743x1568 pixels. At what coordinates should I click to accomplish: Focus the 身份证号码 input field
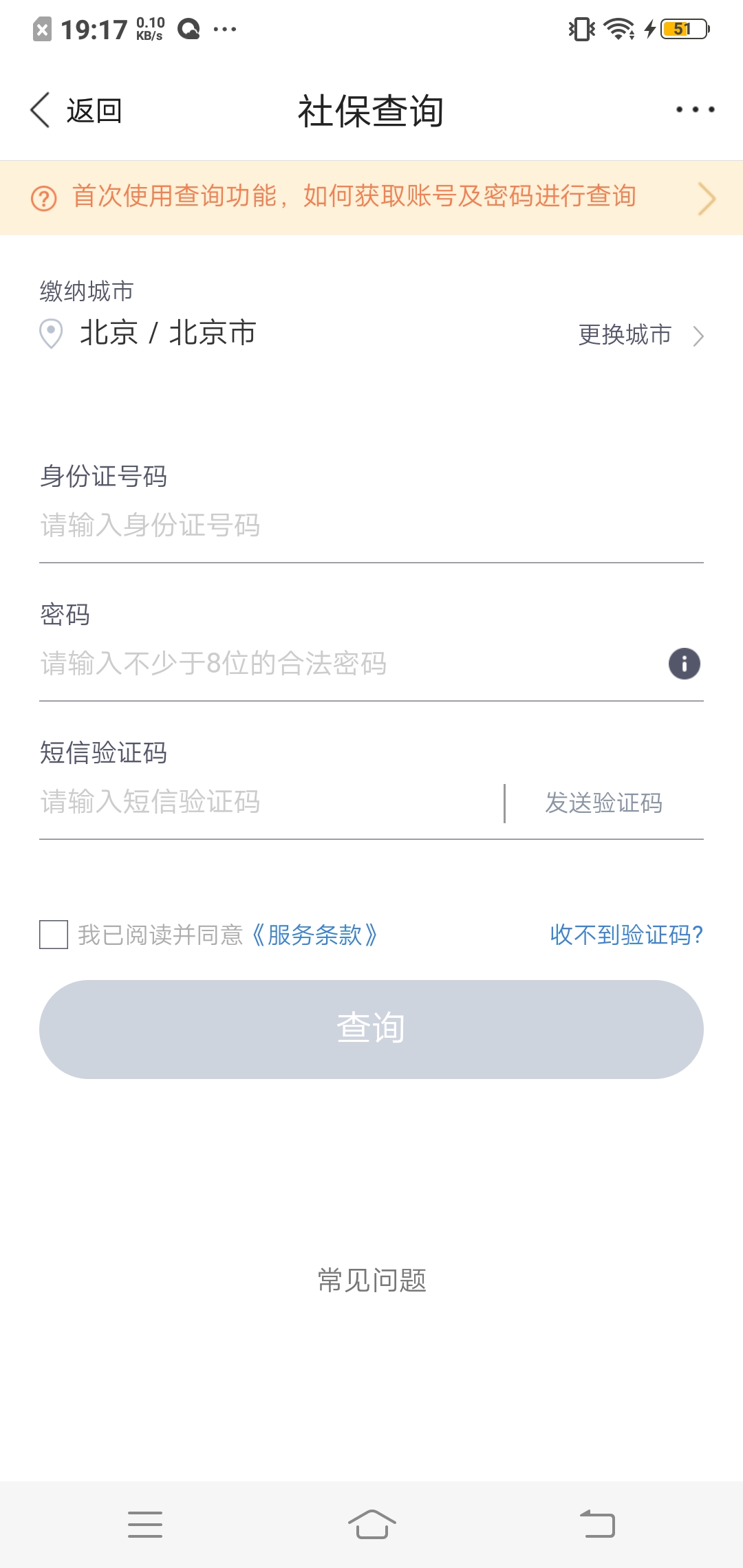[371, 526]
